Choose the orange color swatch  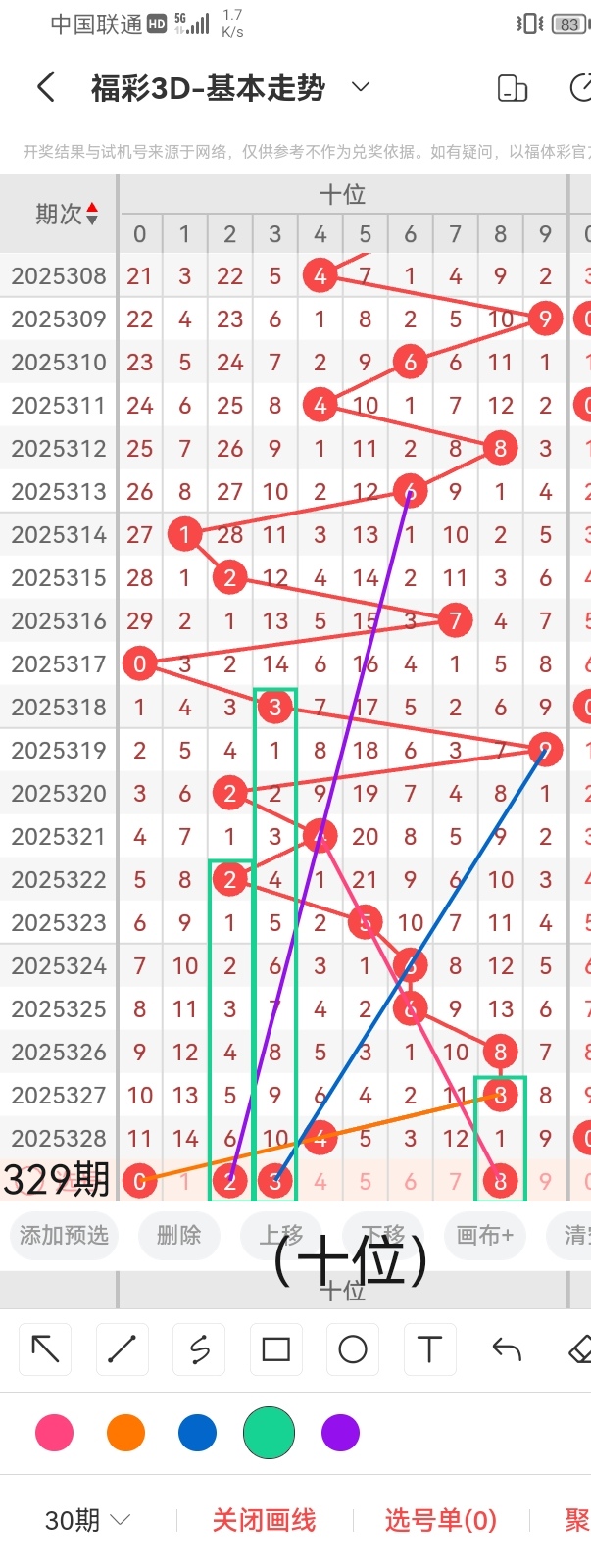tap(125, 1433)
